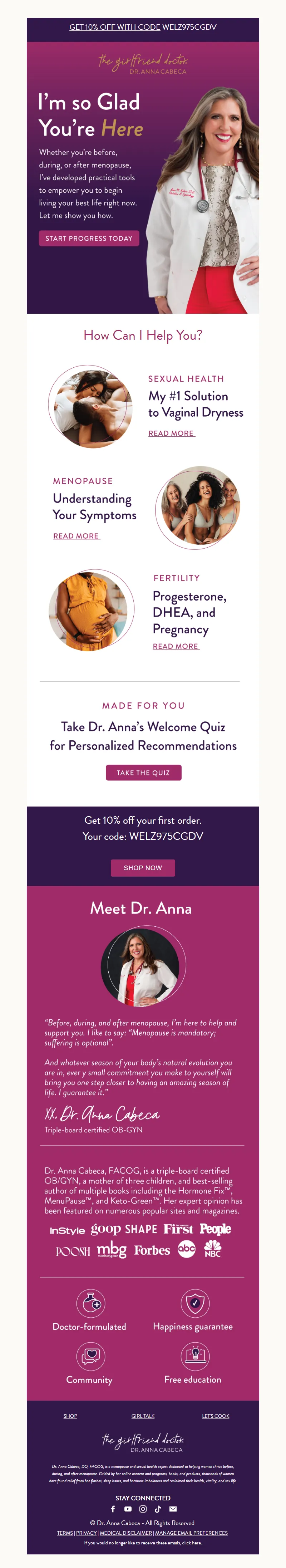Tap the email envelope icon
The height and width of the screenshot is (1568, 286).
pos(173,1509)
